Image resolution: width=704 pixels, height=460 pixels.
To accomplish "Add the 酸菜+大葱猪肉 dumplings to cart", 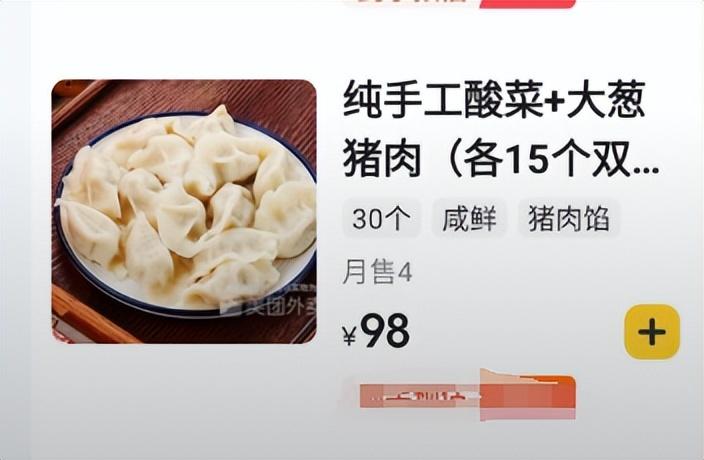I will coord(651,332).
